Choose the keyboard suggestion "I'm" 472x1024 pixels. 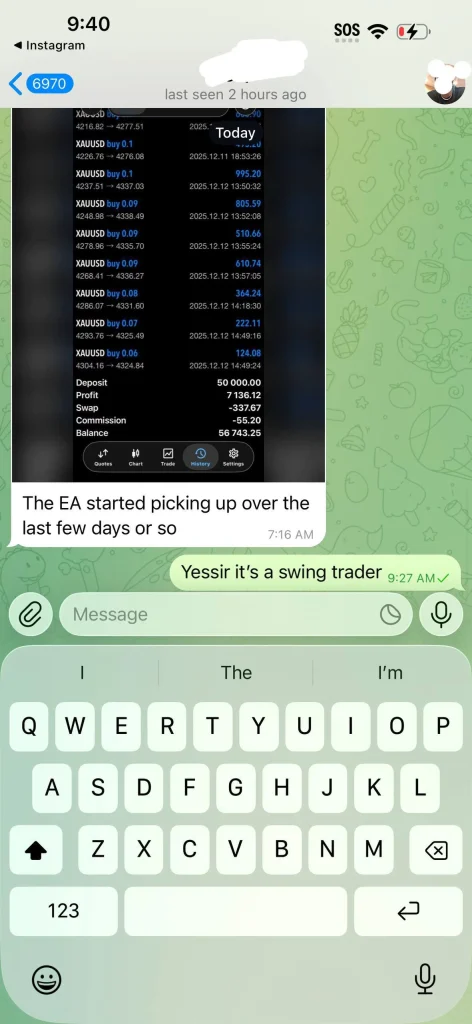tap(390, 673)
